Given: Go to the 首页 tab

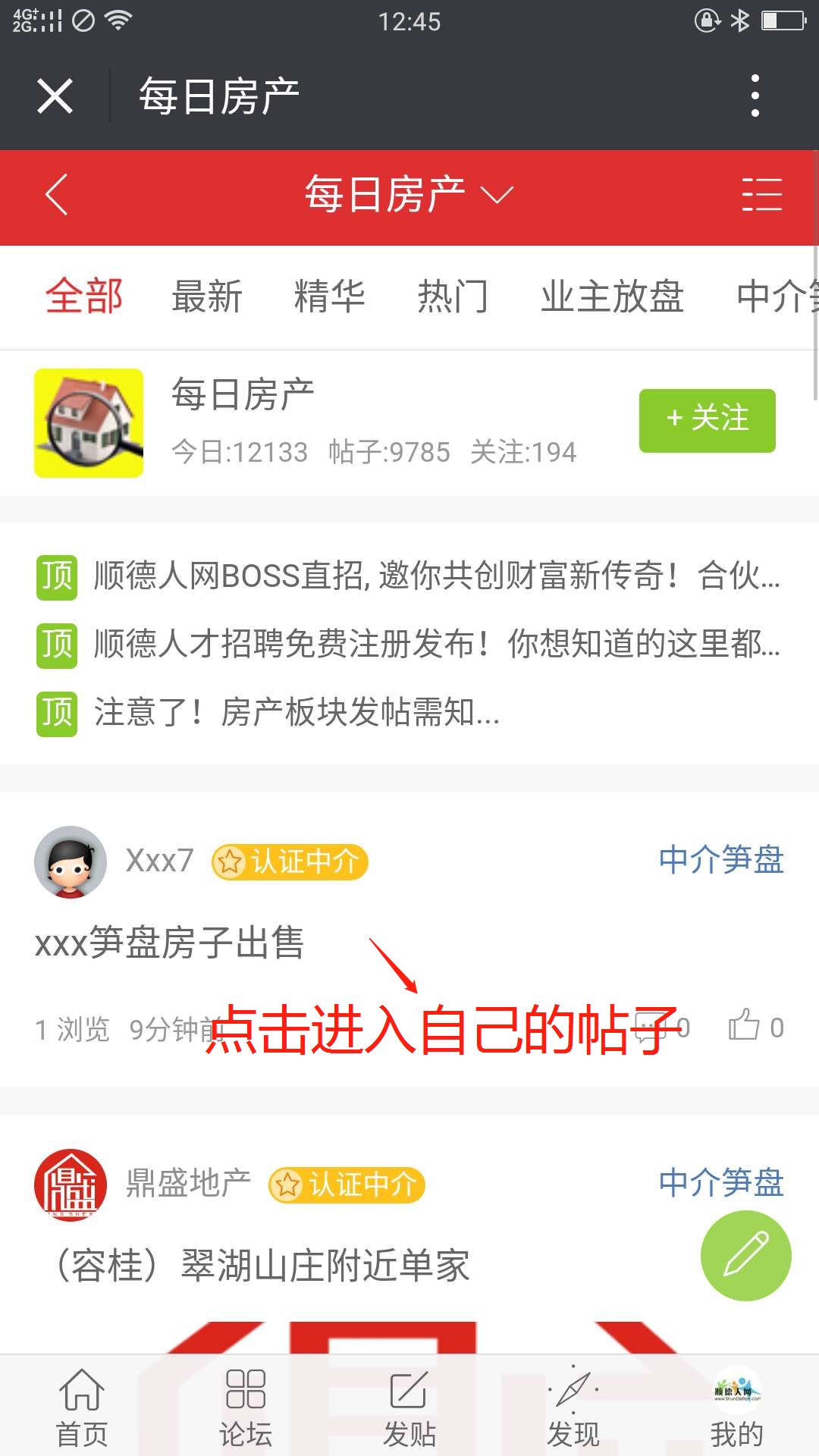Looking at the screenshot, I should (x=82, y=1408).
